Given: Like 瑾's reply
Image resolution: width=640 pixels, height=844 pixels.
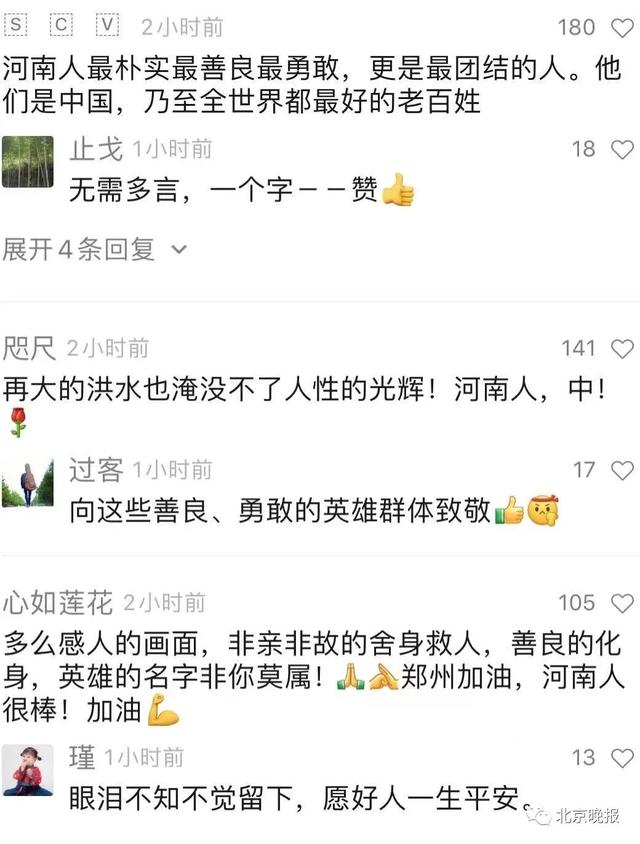Looking at the screenshot, I should pyautogui.click(x=622, y=758).
